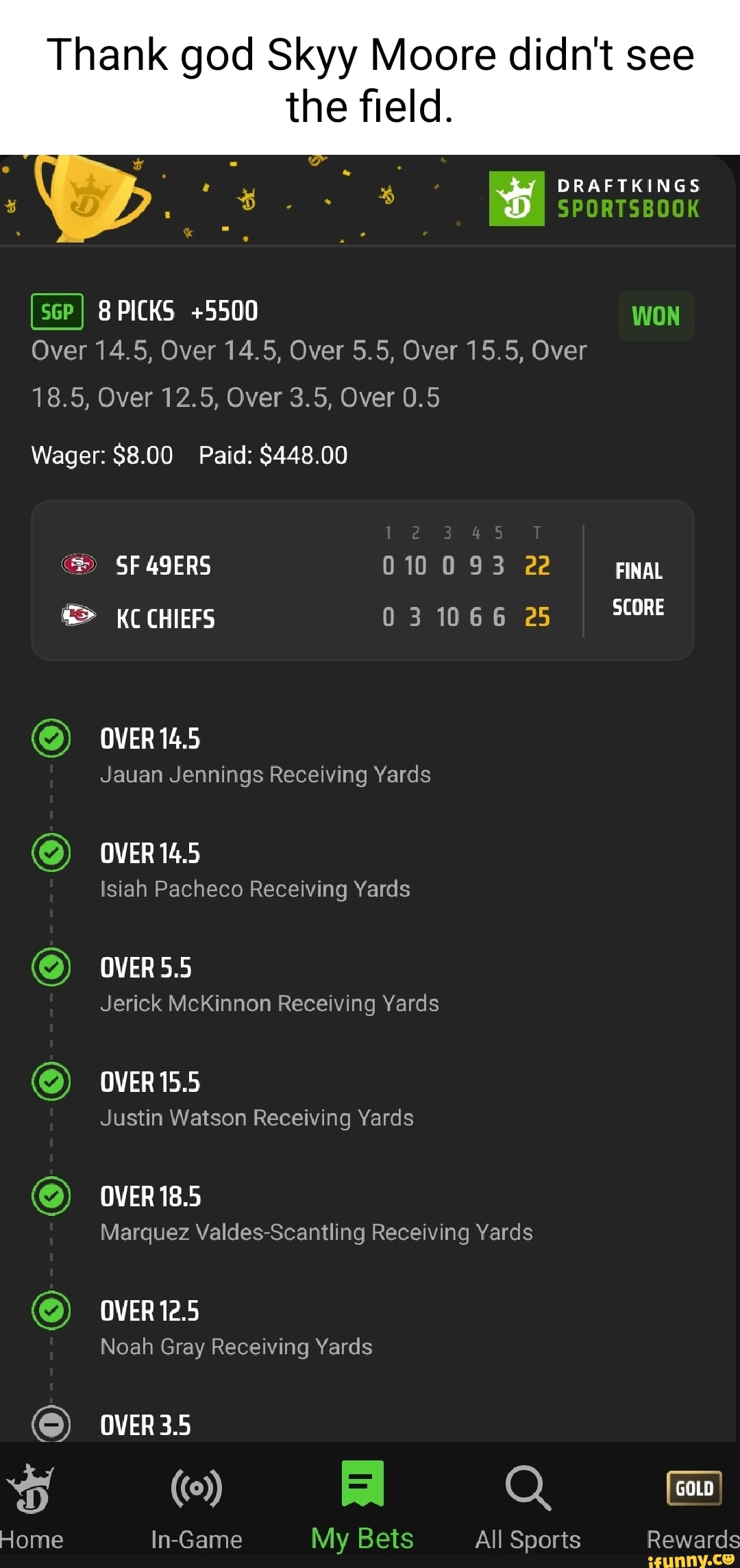Viewport: 740px width, 1568px height.
Task: Open the GOLD Rewards badge icon
Action: (693, 1486)
